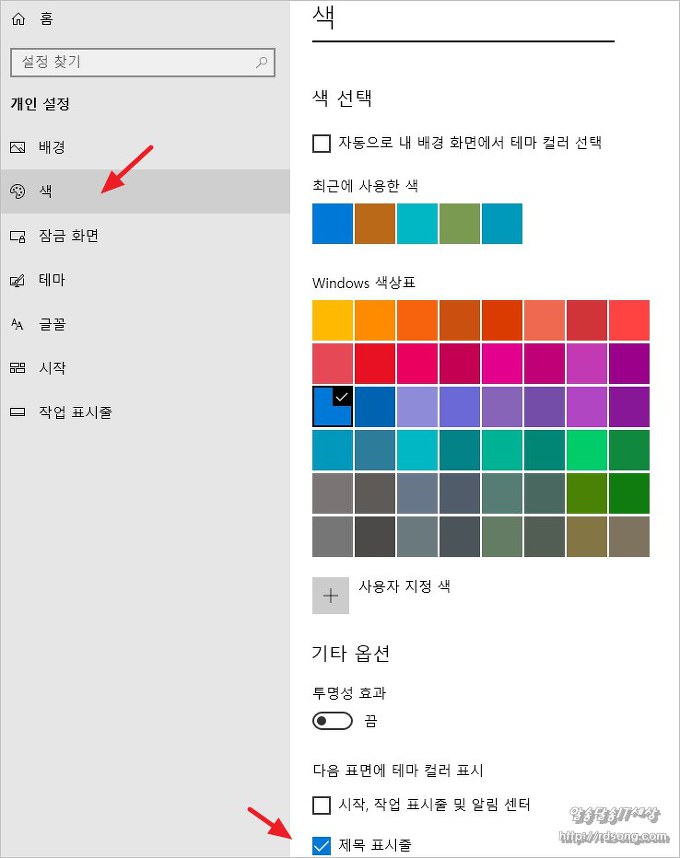This screenshot has width=680, height=858.
Task: Open 시작 (Start) settings
Action: tap(50, 368)
